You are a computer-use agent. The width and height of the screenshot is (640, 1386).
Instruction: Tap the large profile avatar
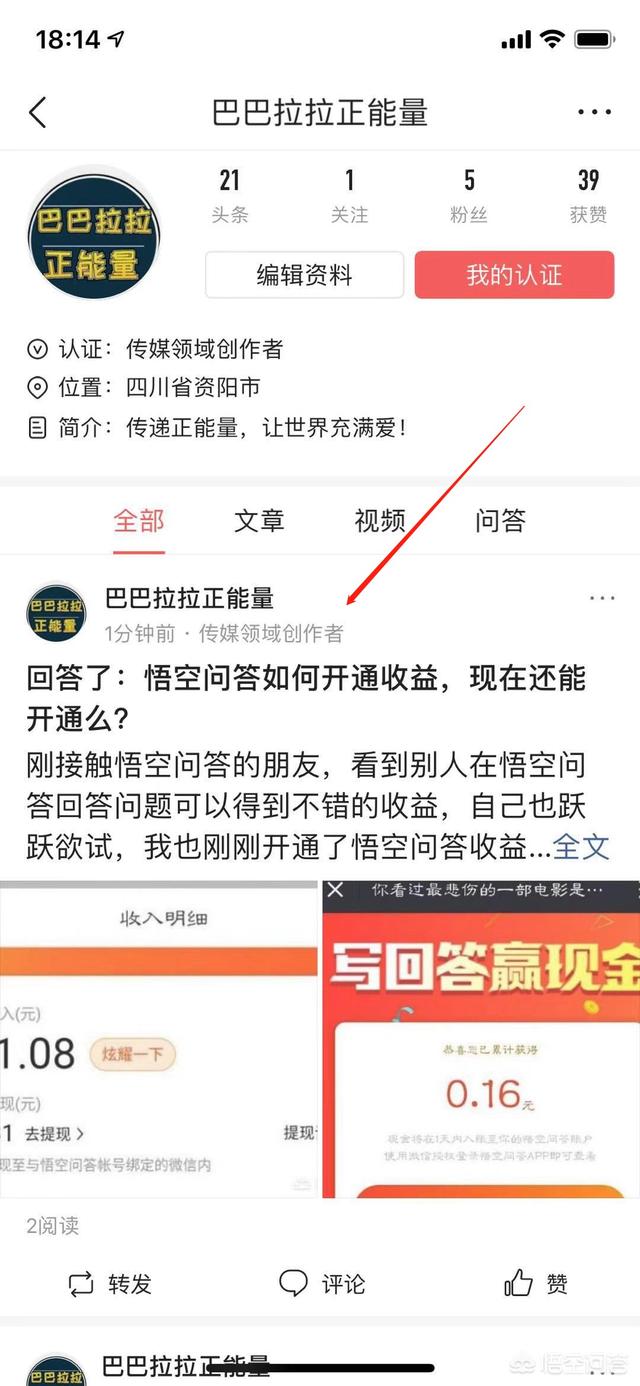click(x=94, y=233)
